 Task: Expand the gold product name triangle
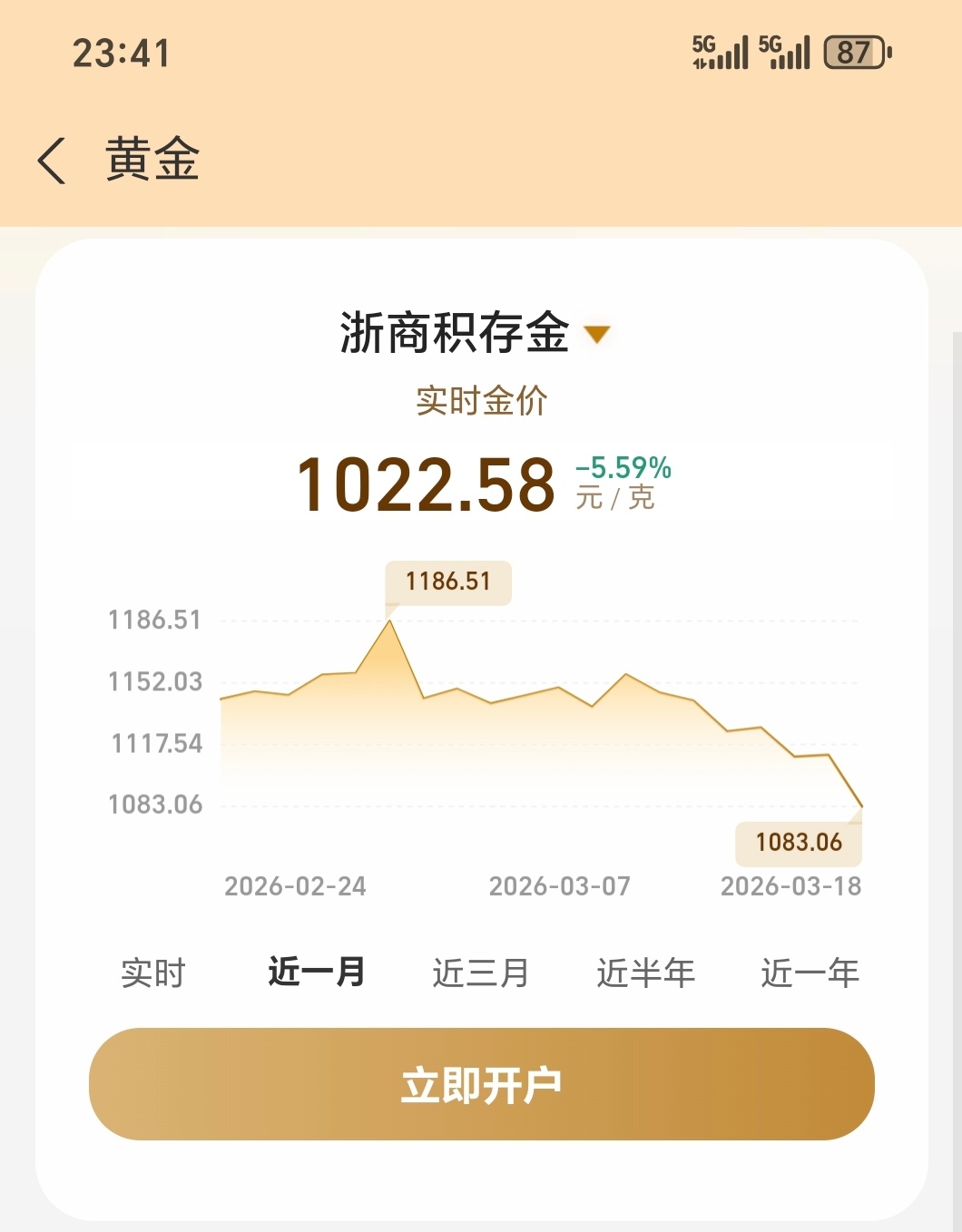[596, 336]
